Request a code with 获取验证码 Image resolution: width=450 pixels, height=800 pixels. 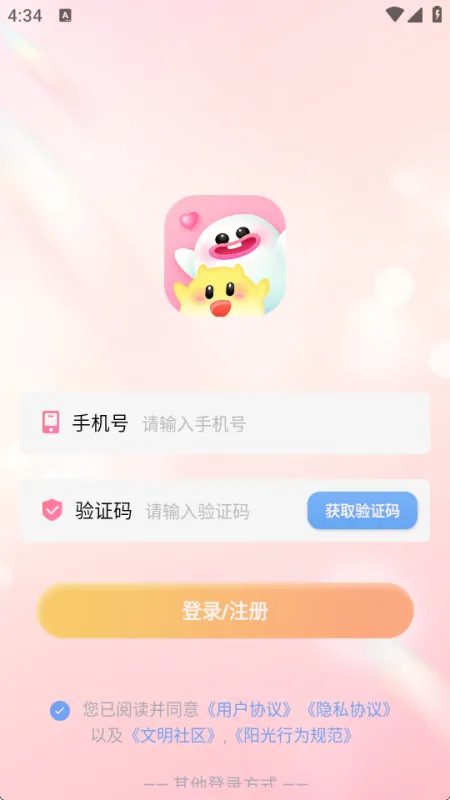(362, 511)
